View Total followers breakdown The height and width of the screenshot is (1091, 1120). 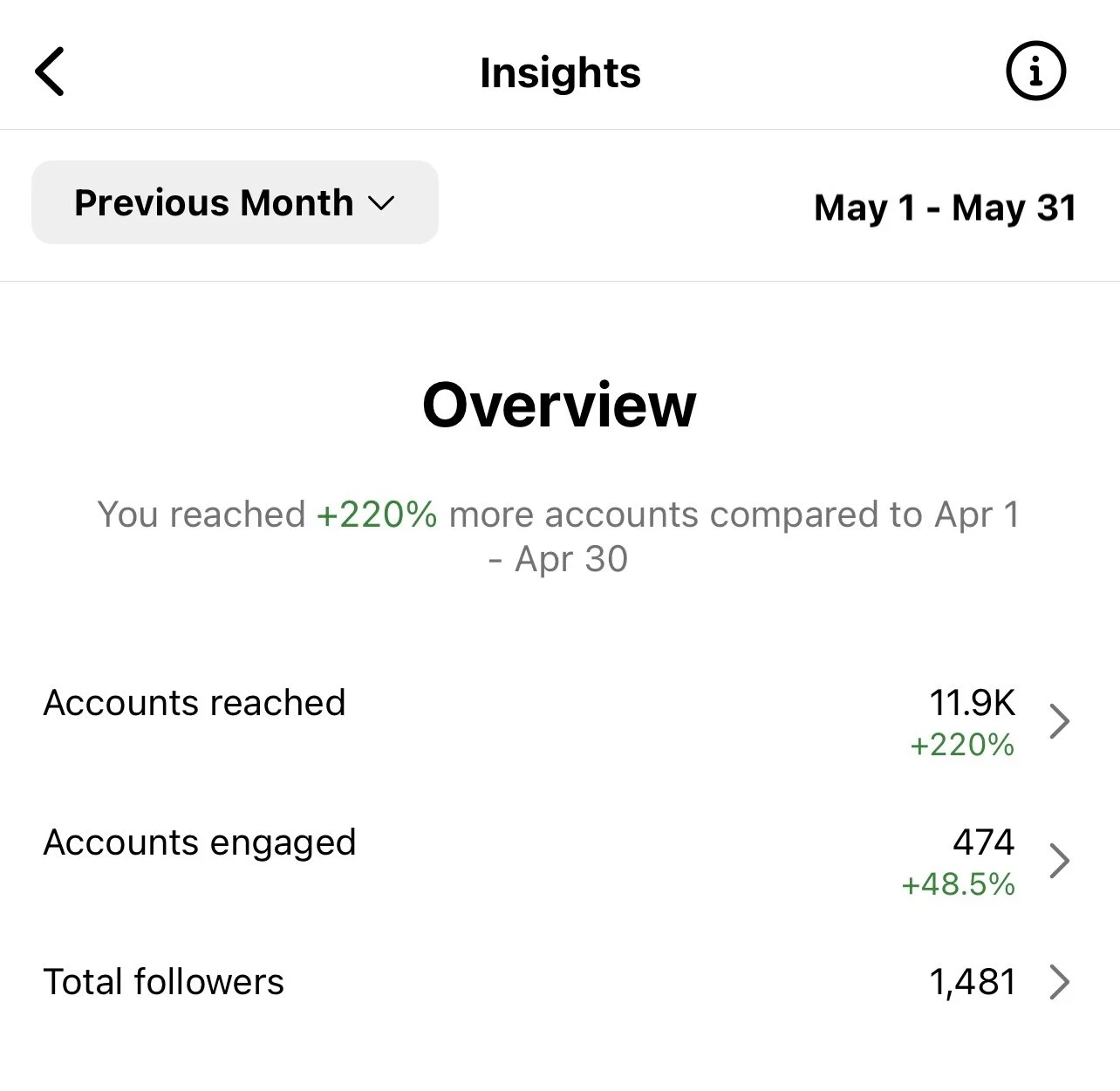pos(558,982)
